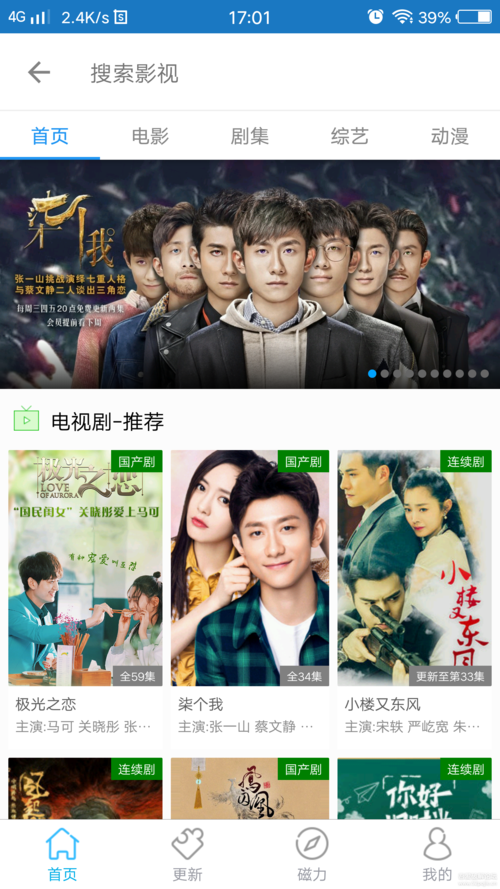Open 我的 profile tab
The width and height of the screenshot is (500, 889).
(437, 854)
